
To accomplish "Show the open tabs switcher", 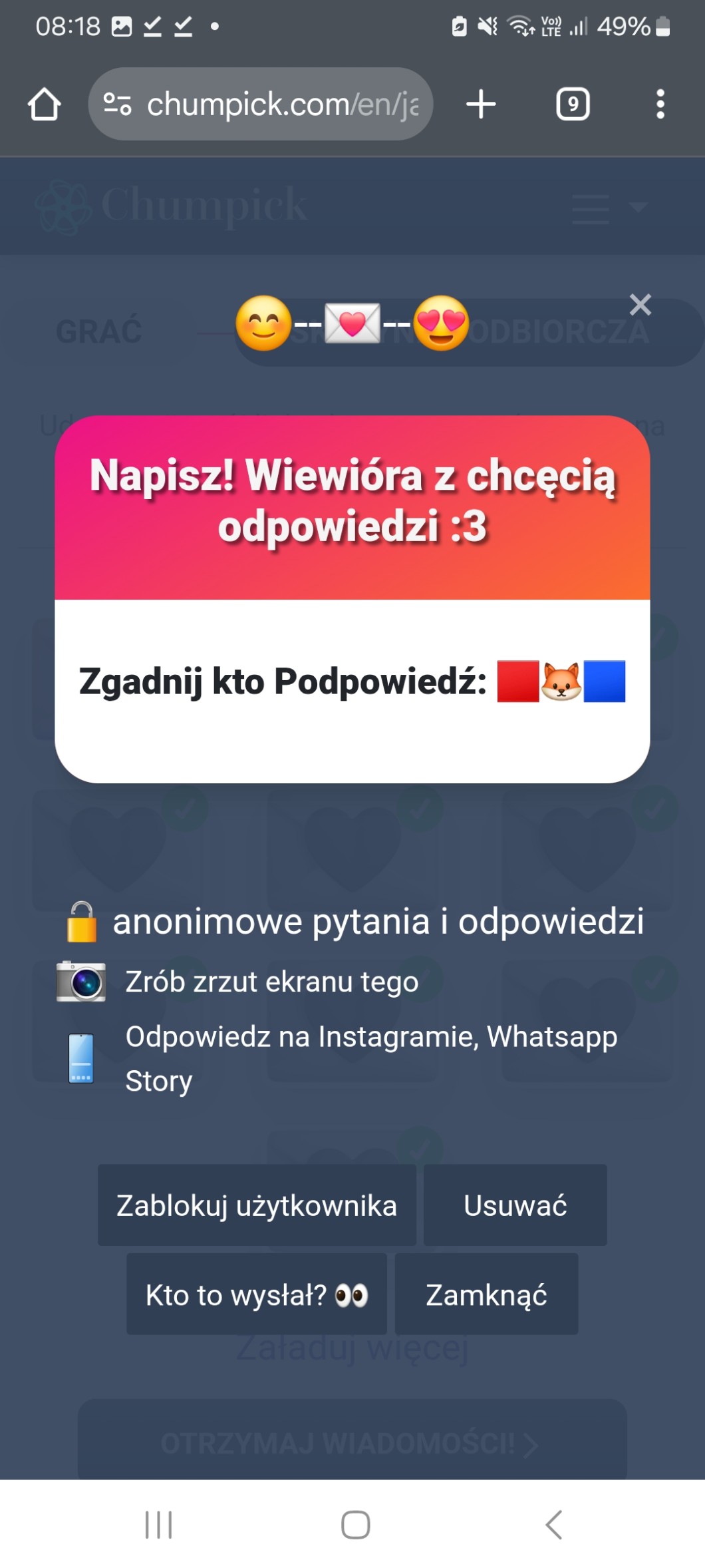I will click(x=573, y=104).
